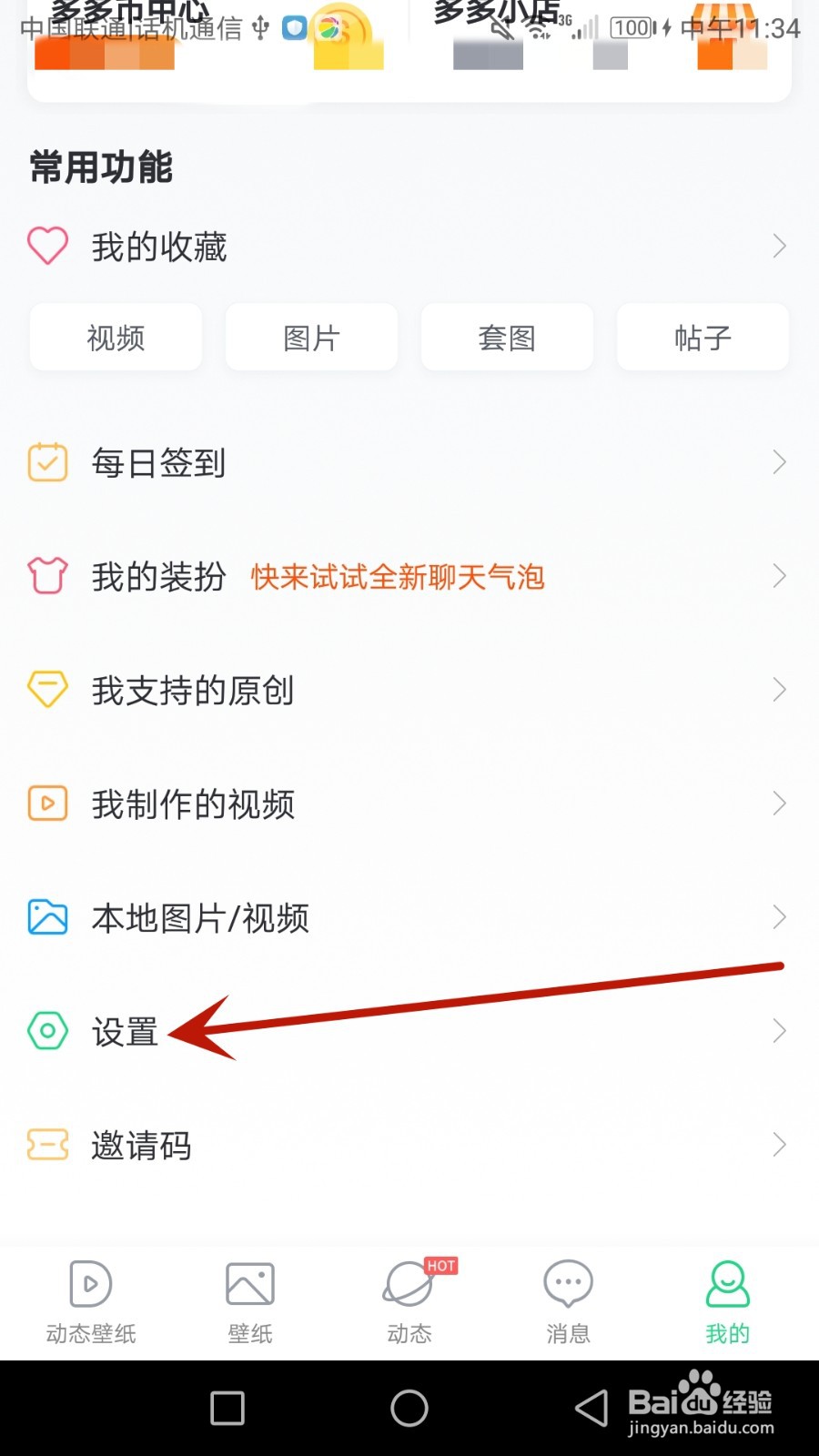Tap the 快来试试全新聊天气泡 link
The width and height of the screenshot is (819, 1456).
click(399, 577)
